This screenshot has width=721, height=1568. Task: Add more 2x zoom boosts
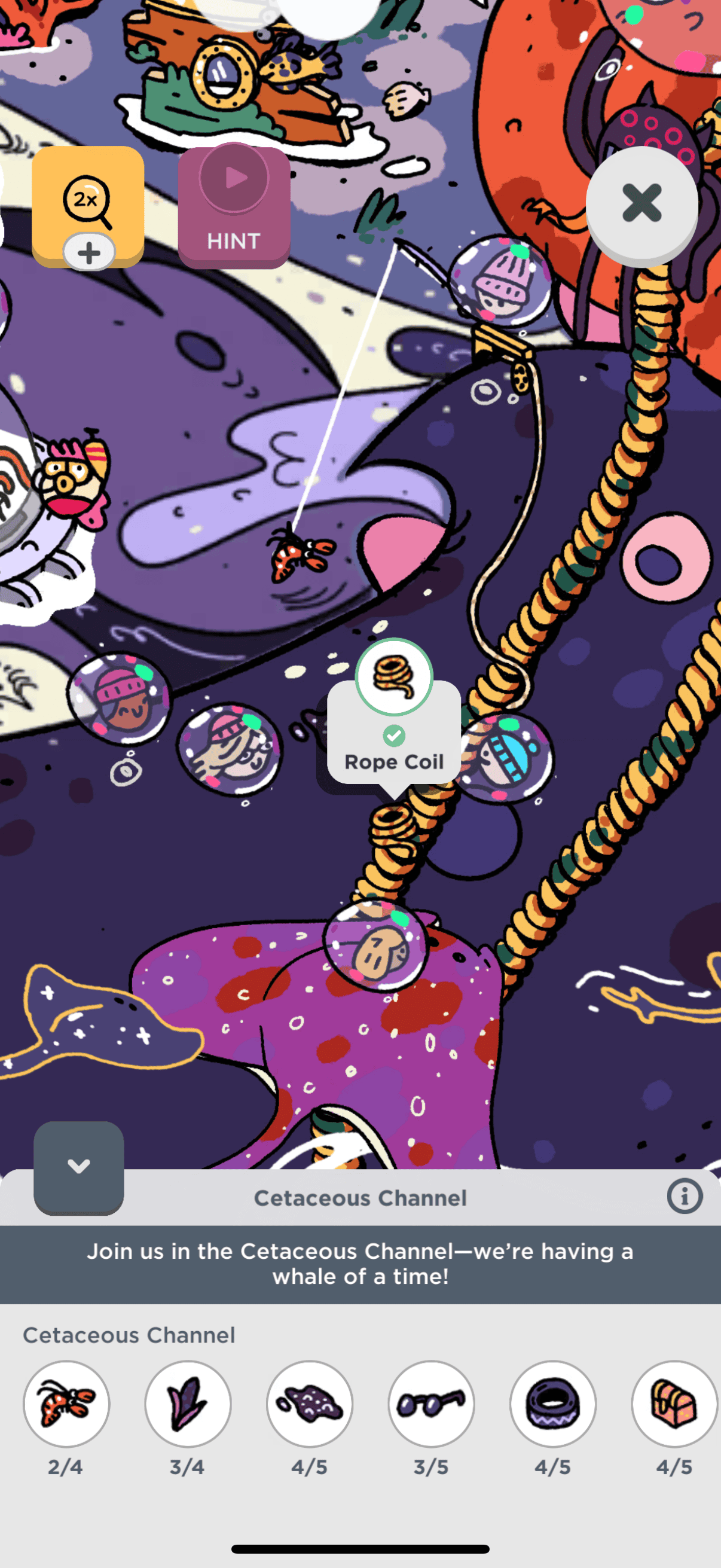tap(89, 252)
